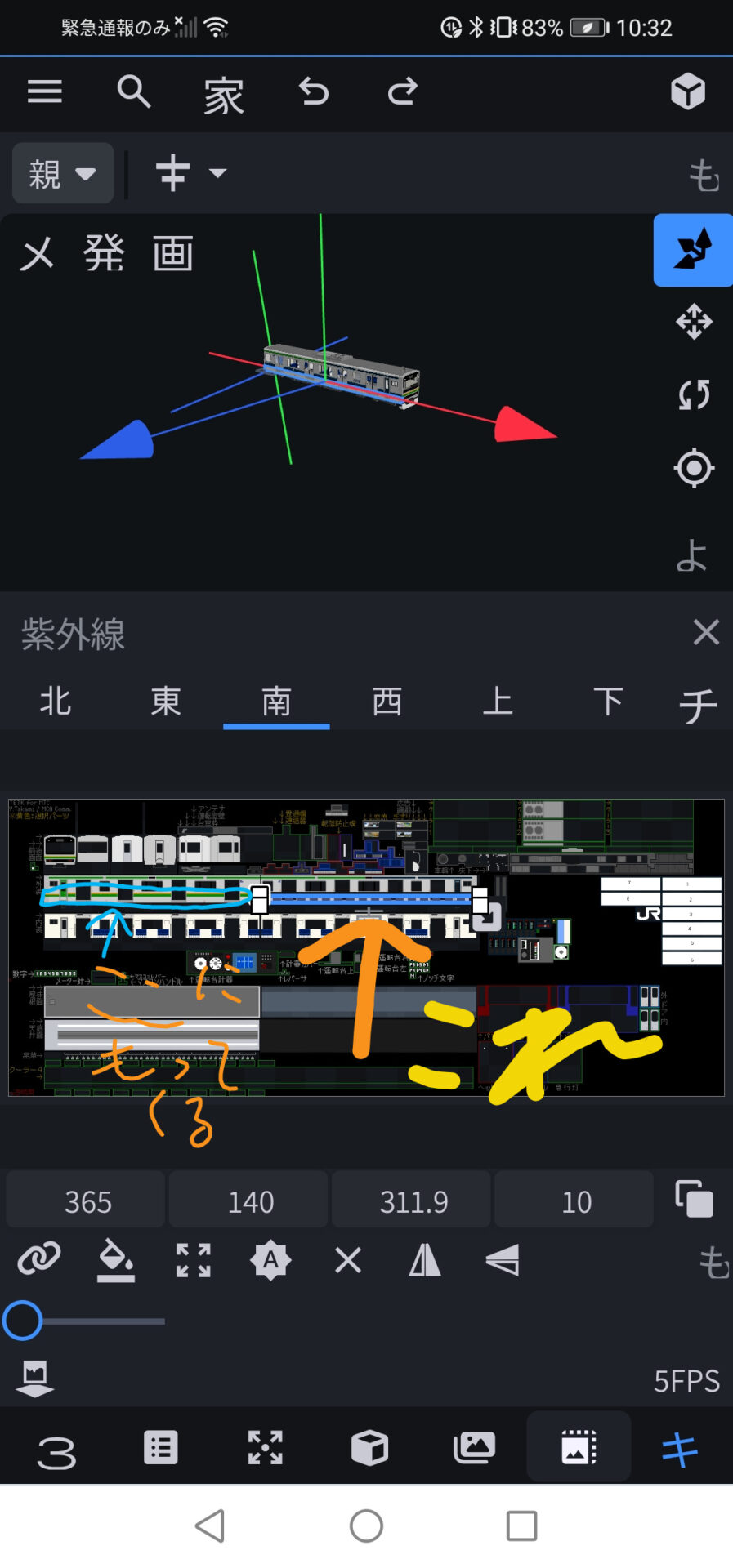Open the 3D cube icon in the top bar
The image size is (733, 1568).
pos(687,91)
